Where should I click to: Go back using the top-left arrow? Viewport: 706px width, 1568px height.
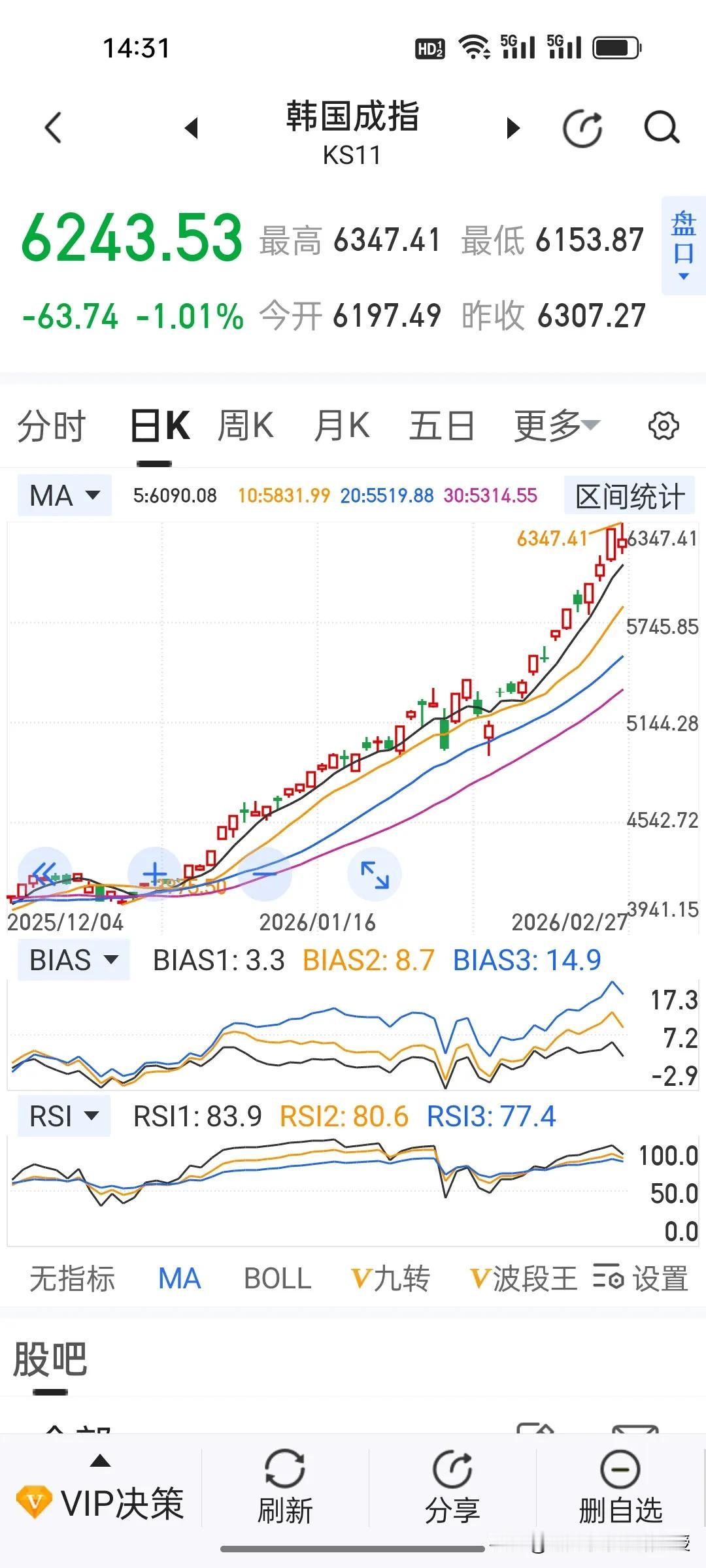coord(54,127)
